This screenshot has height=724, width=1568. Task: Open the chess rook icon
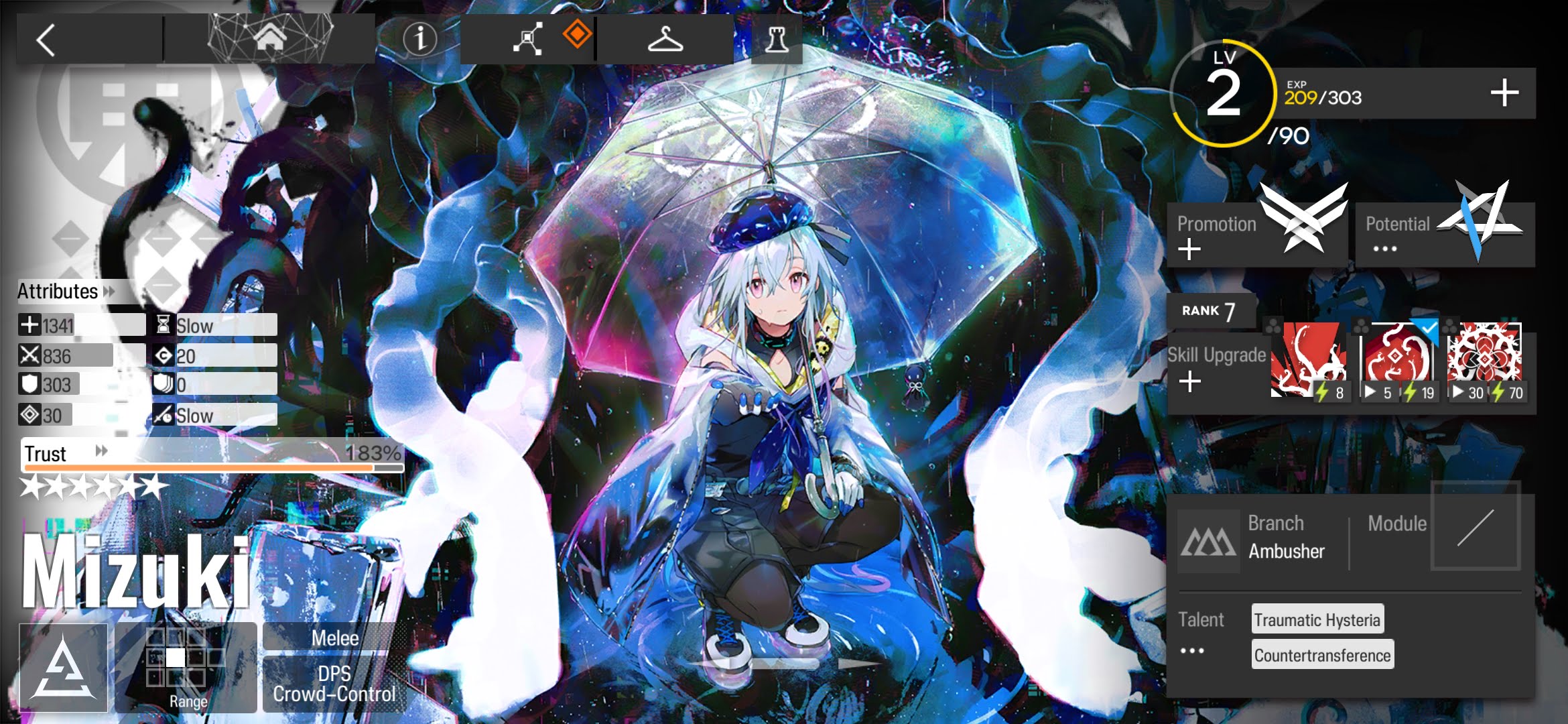click(777, 40)
